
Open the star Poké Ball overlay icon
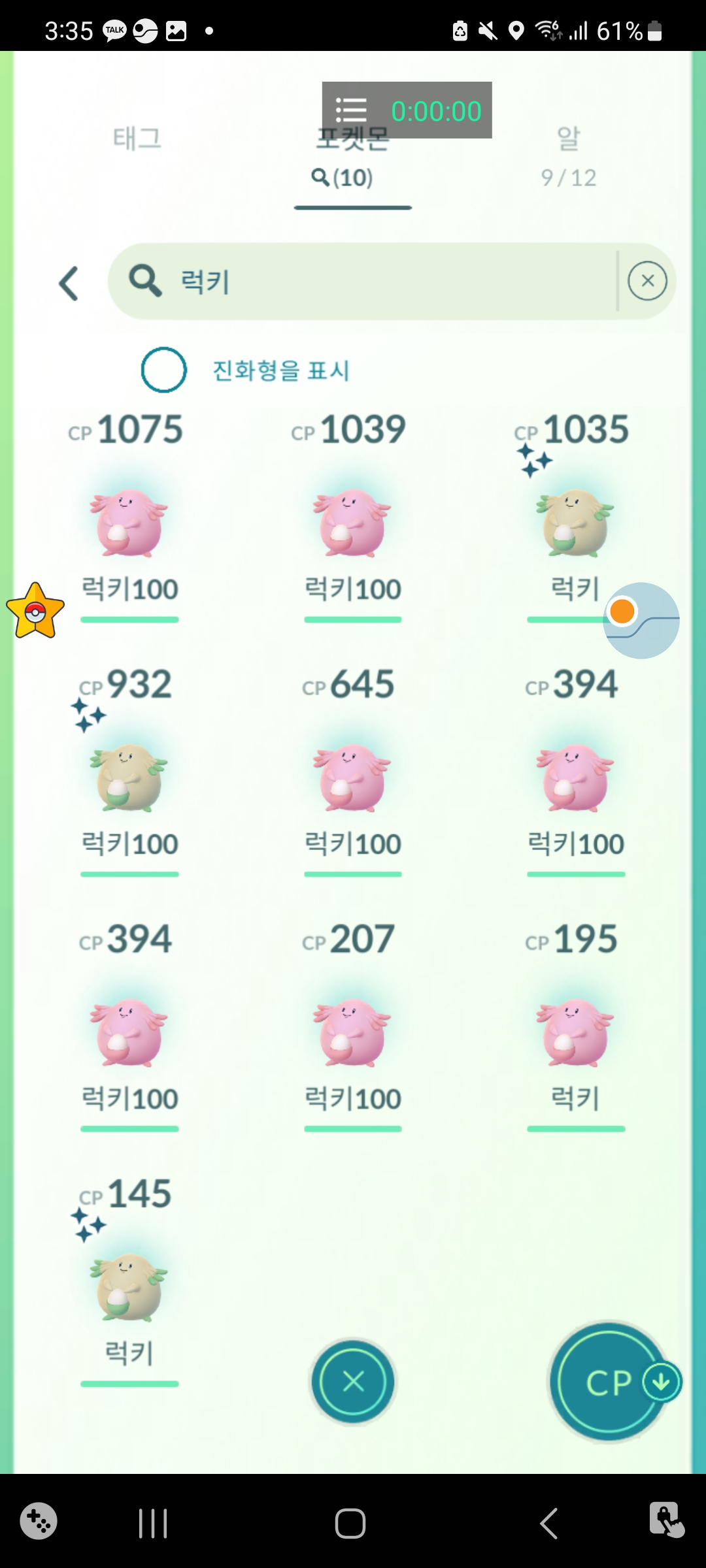point(35,612)
